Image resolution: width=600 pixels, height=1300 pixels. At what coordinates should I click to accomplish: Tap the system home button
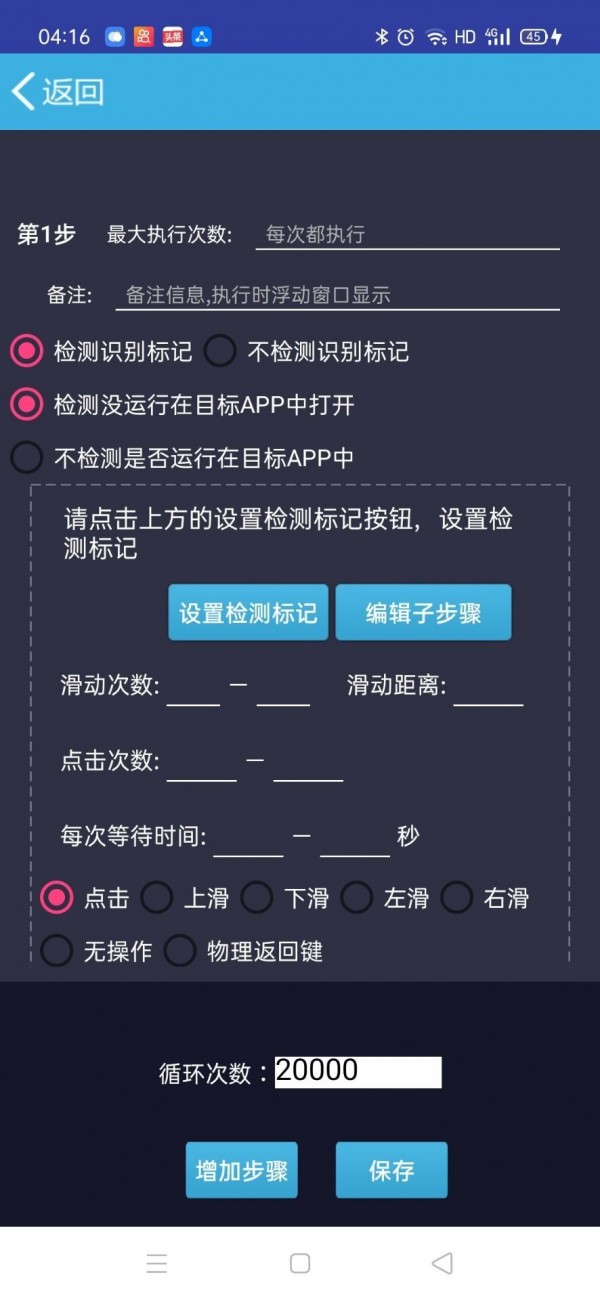[x=300, y=1263]
